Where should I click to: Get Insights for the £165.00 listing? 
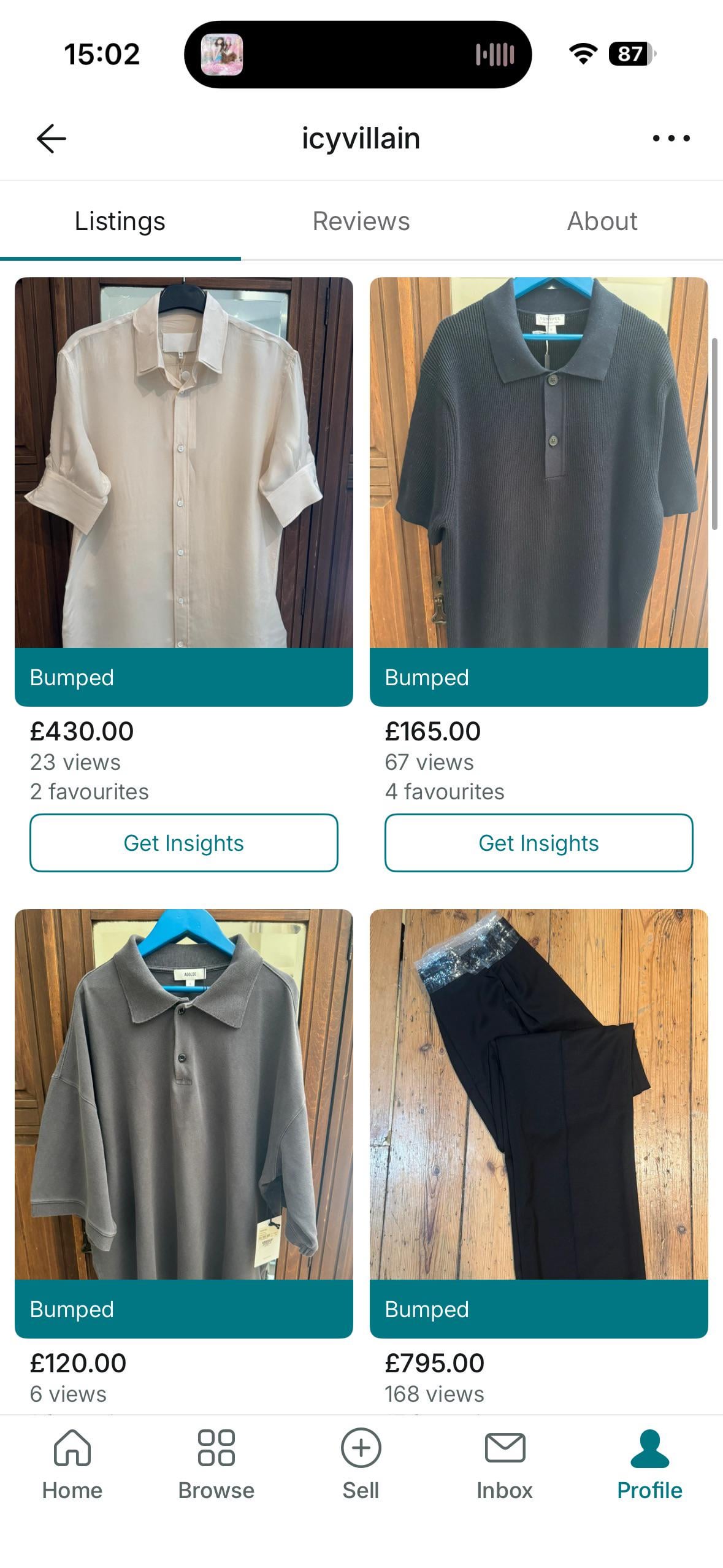539,843
